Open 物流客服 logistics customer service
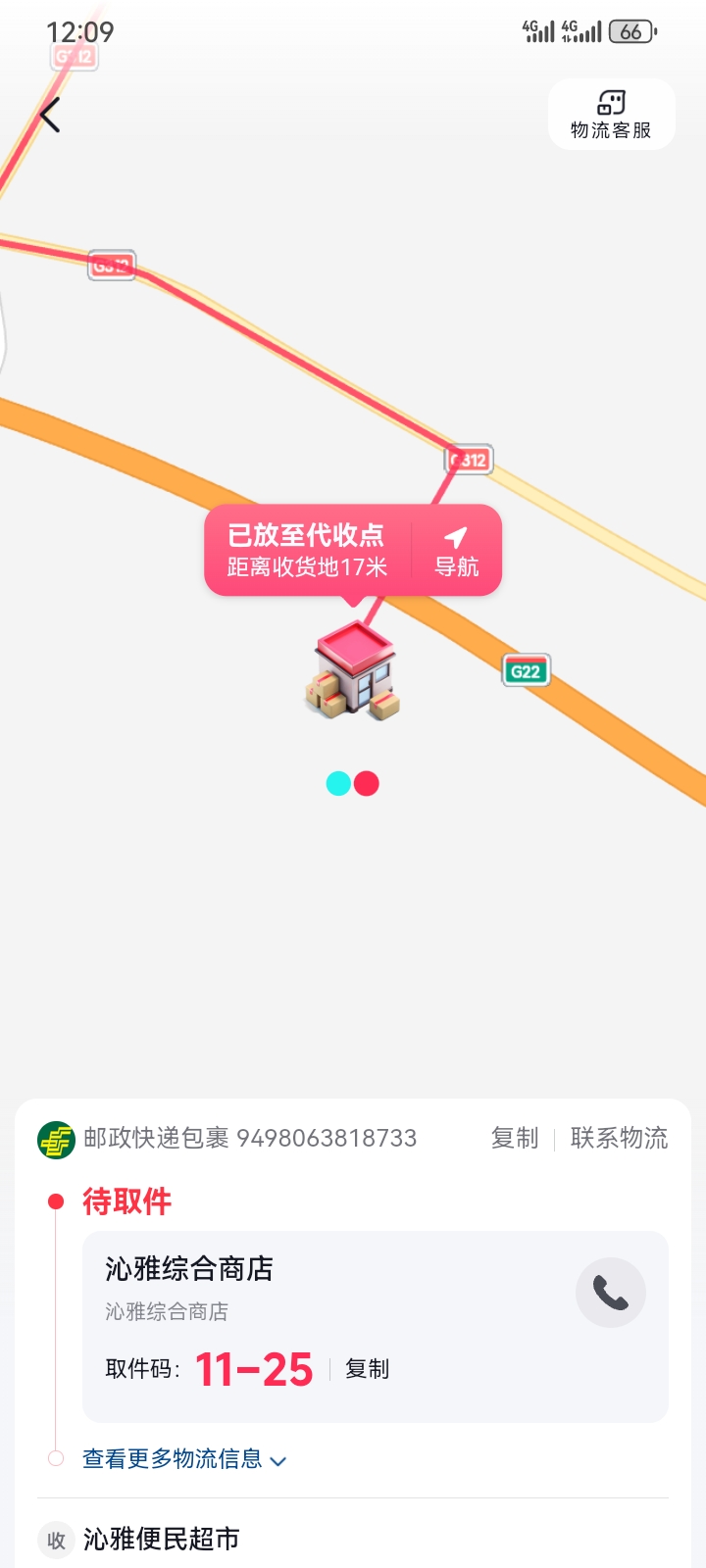The height and width of the screenshot is (1568, 706). 611,115
